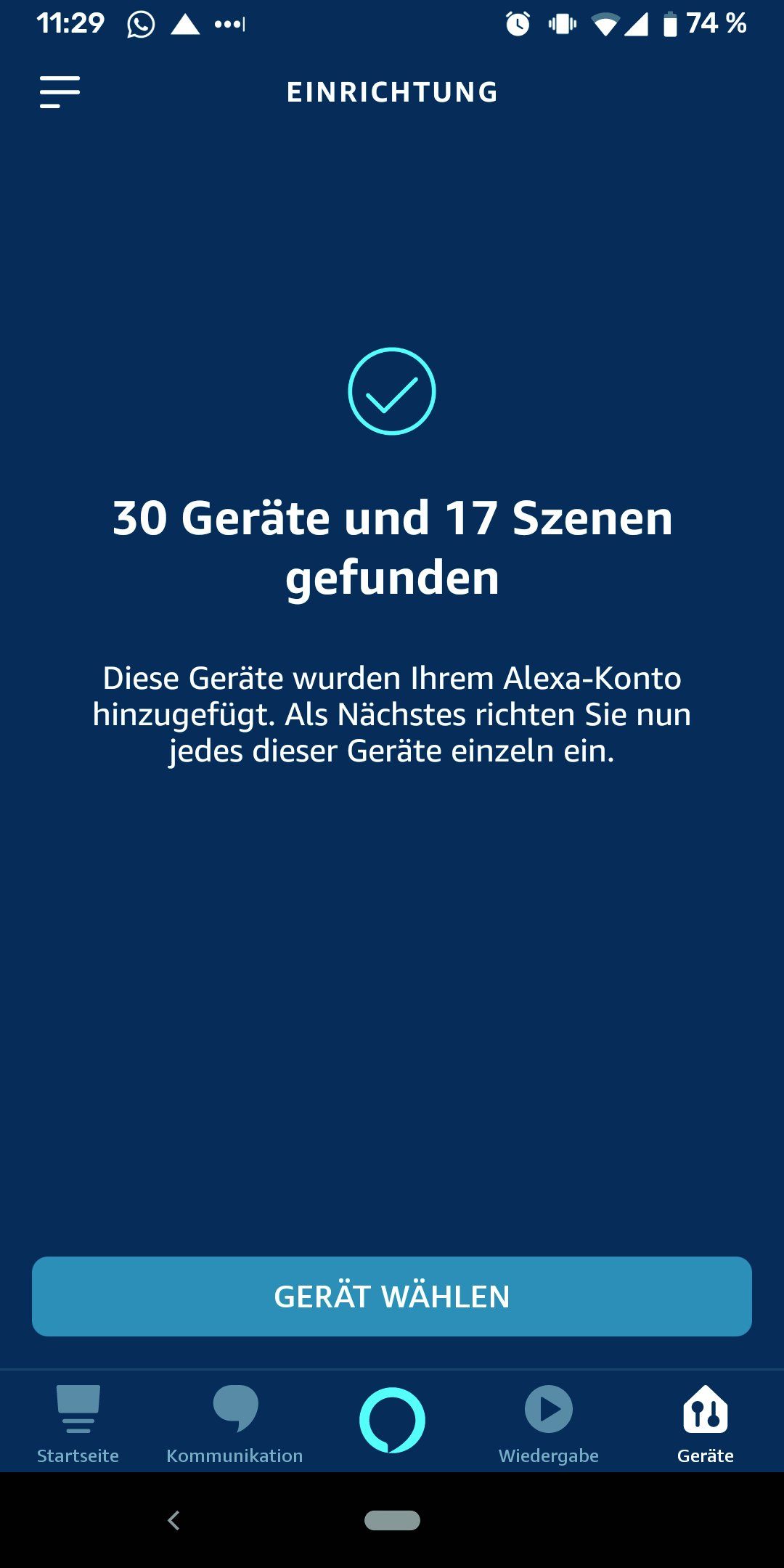This screenshot has width=784, height=1568.
Task: Switch to the Startseite tab
Action: [78, 1423]
